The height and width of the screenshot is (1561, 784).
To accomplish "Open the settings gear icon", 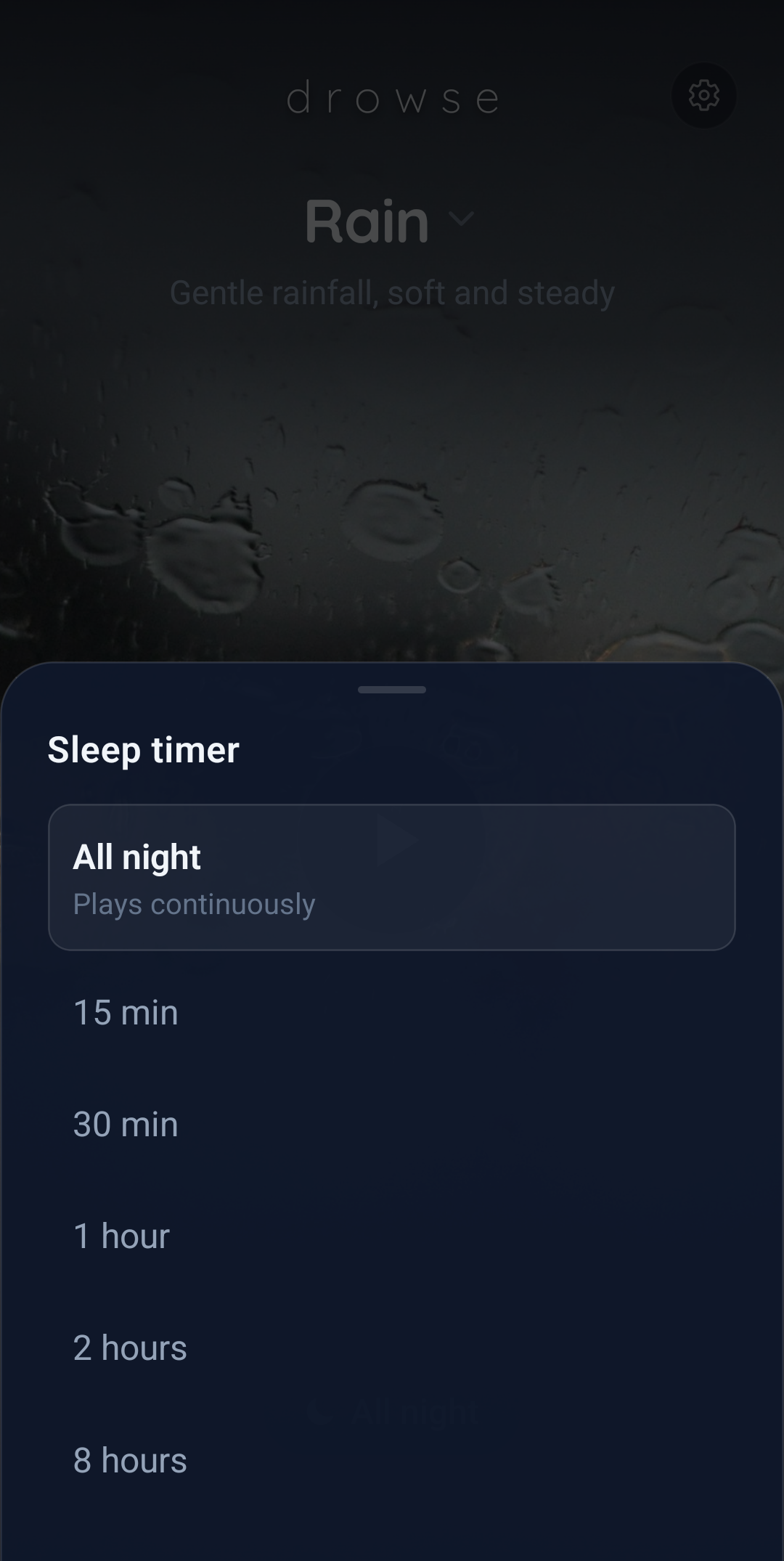I will click(703, 96).
